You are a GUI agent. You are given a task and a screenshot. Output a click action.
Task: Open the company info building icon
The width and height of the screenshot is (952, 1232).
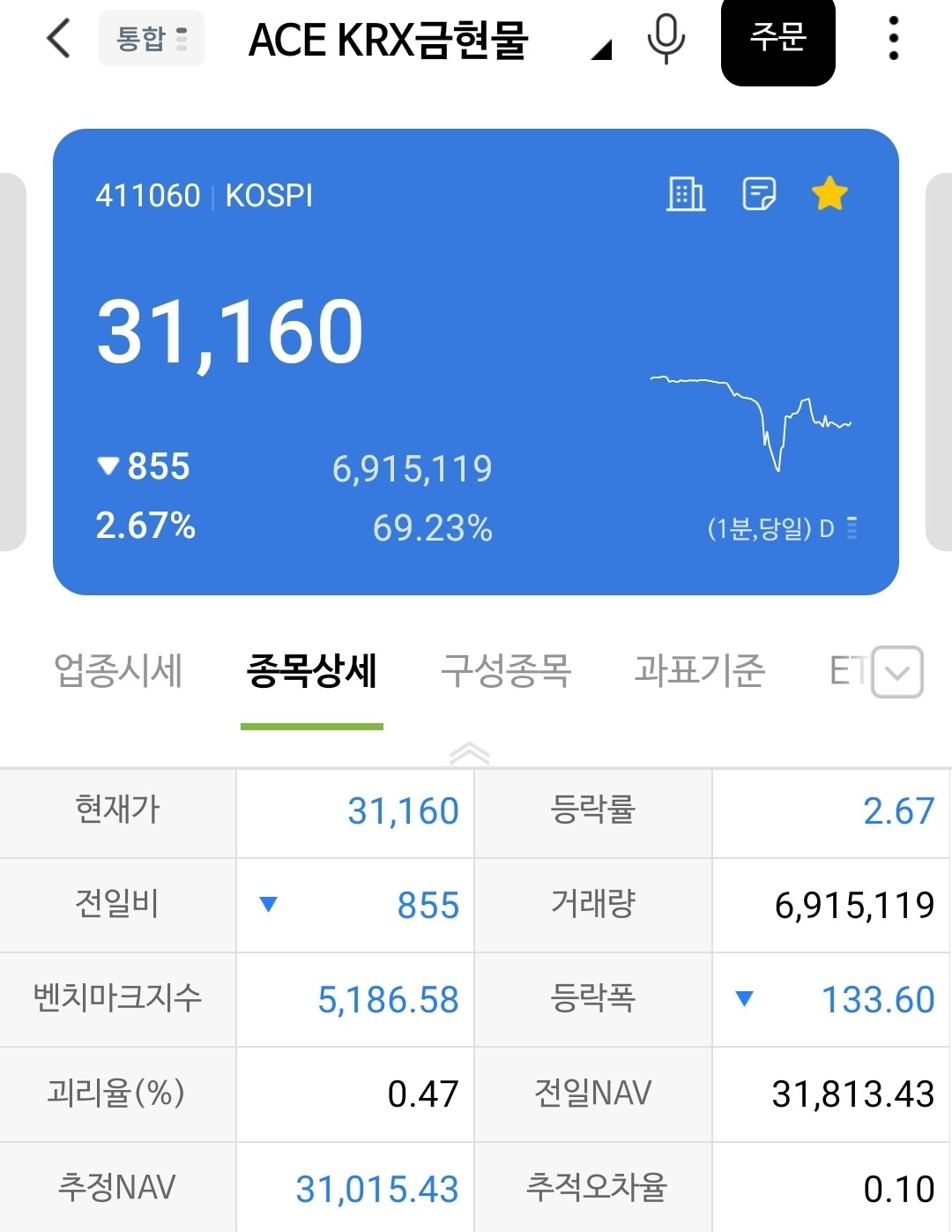(686, 194)
